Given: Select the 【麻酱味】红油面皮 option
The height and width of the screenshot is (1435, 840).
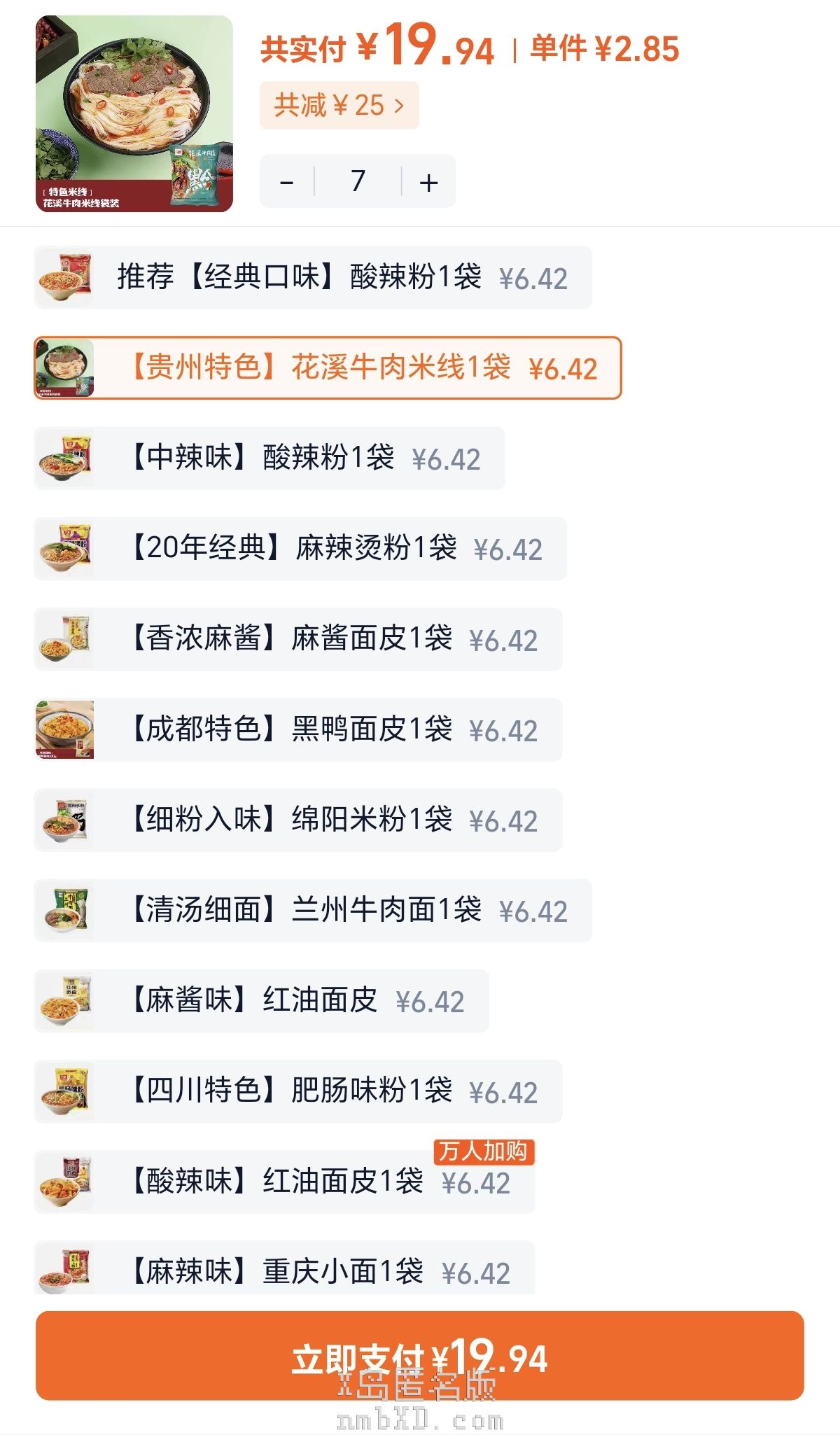Looking at the screenshot, I should [x=261, y=1000].
